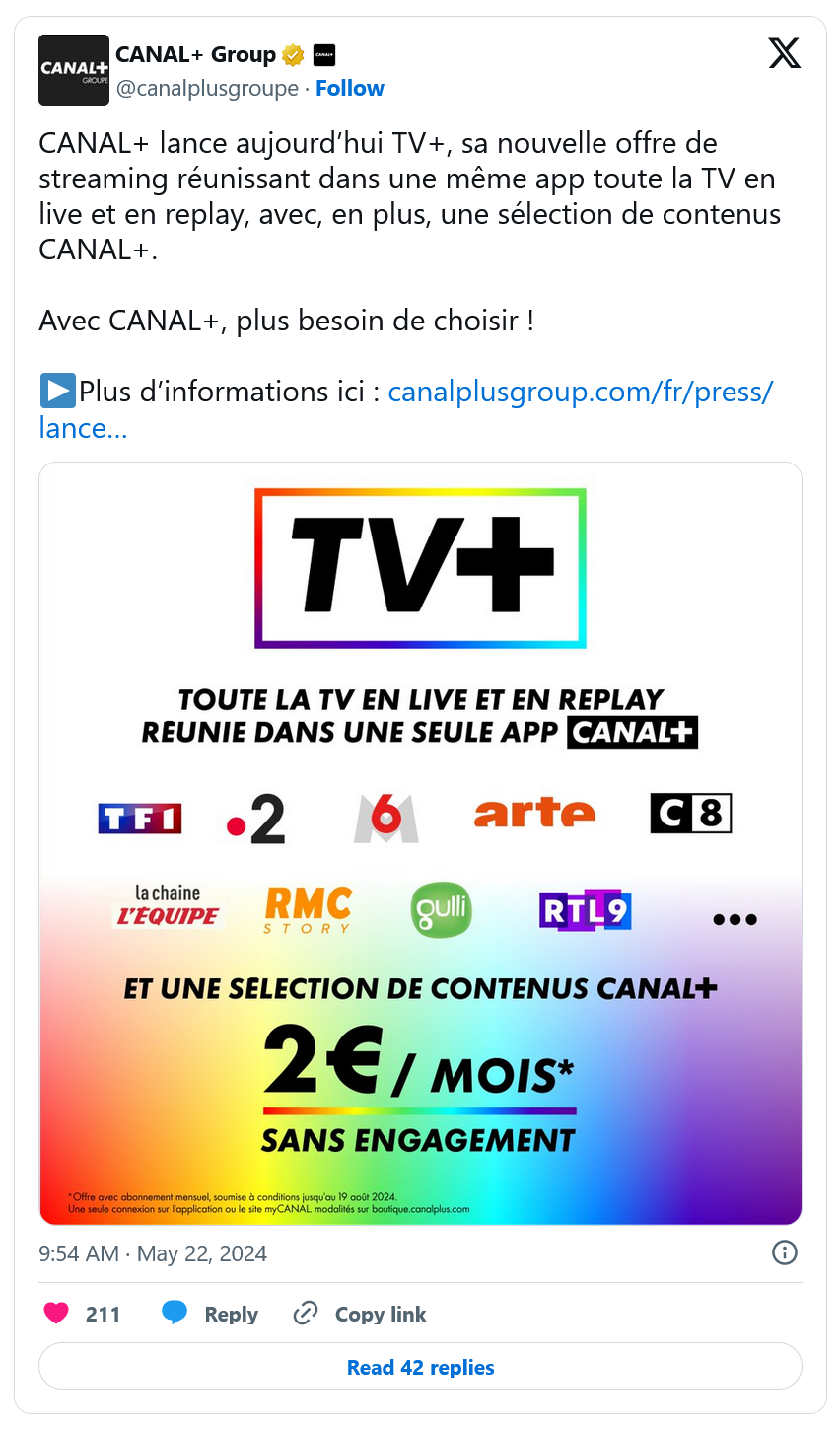Copy link to this tweet
This screenshot has width=840, height=1429.
pyautogui.click(x=360, y=1314)
